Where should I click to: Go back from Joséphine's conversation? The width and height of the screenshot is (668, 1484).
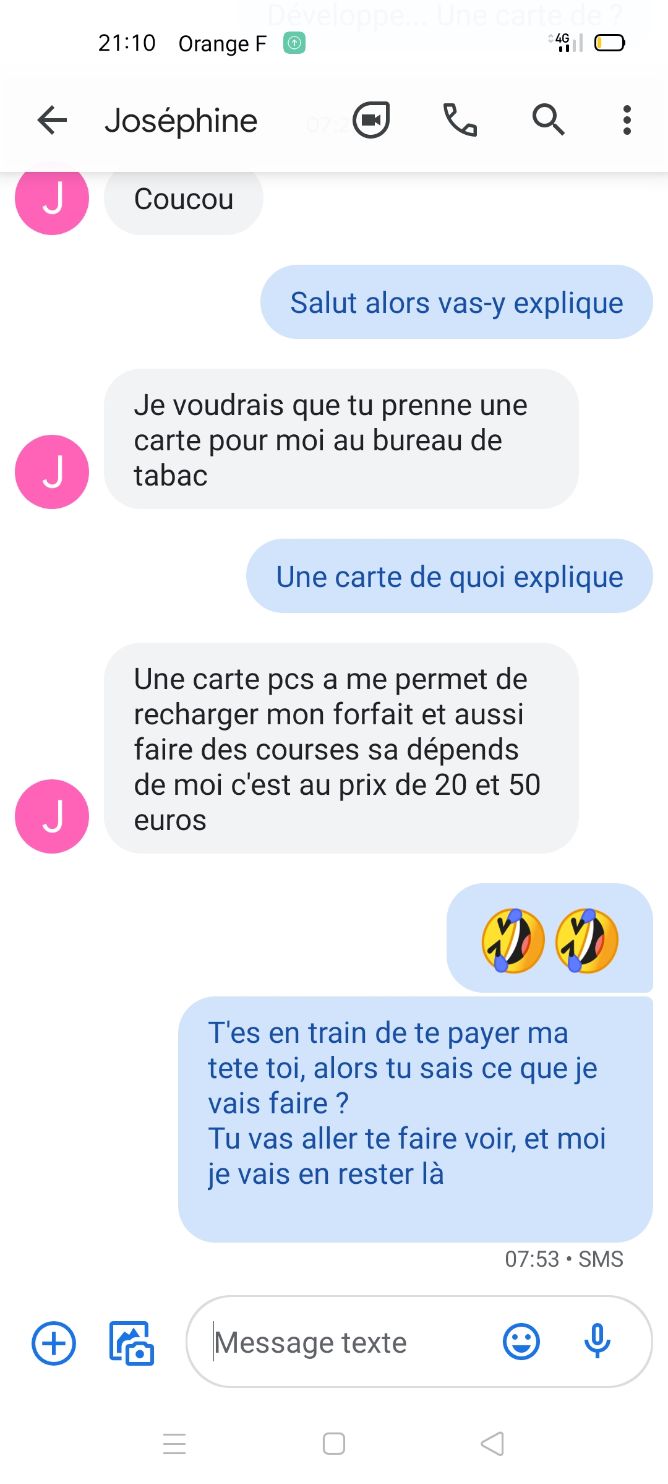(x=51, y=121)
